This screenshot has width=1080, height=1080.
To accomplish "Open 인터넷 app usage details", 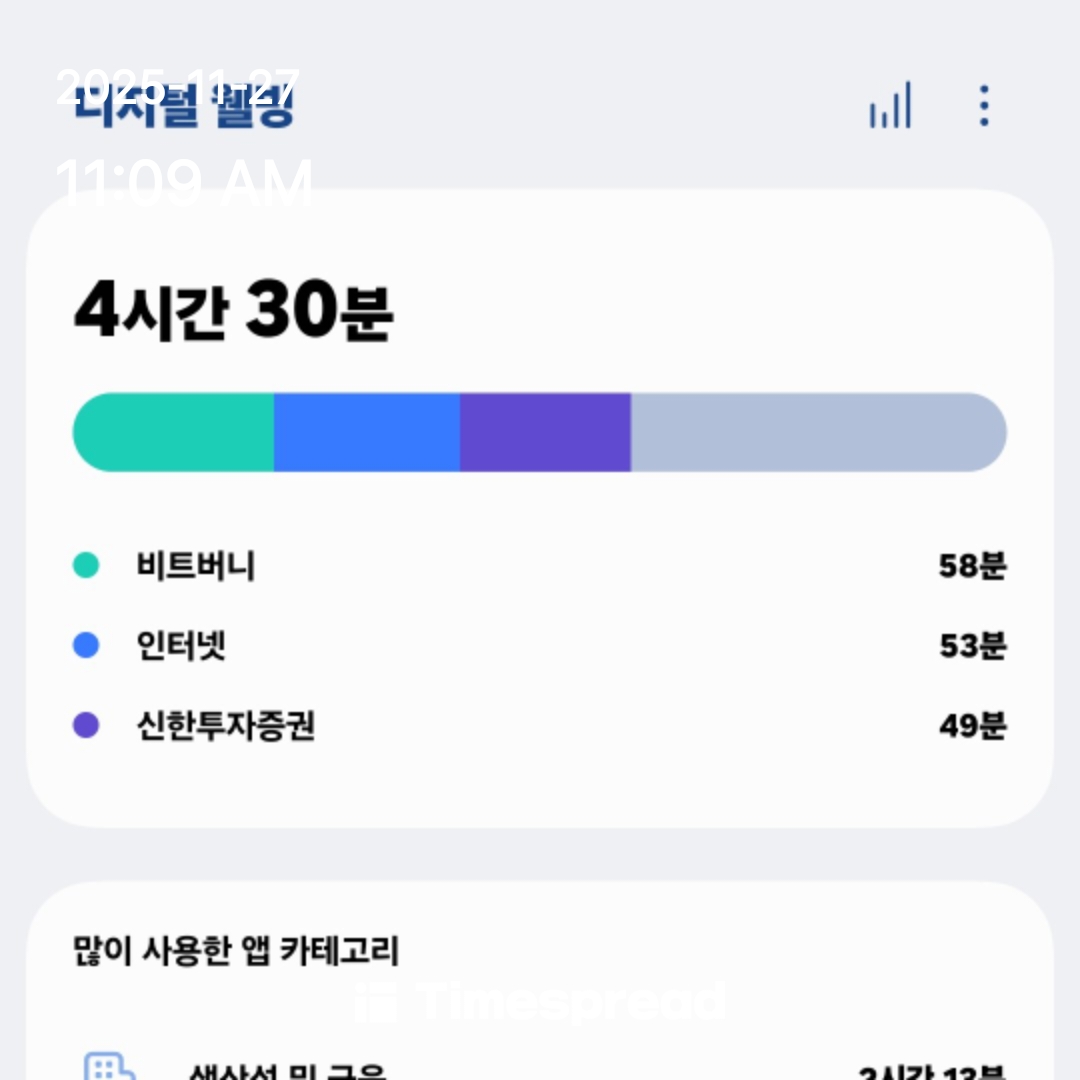I will [539, 646].
